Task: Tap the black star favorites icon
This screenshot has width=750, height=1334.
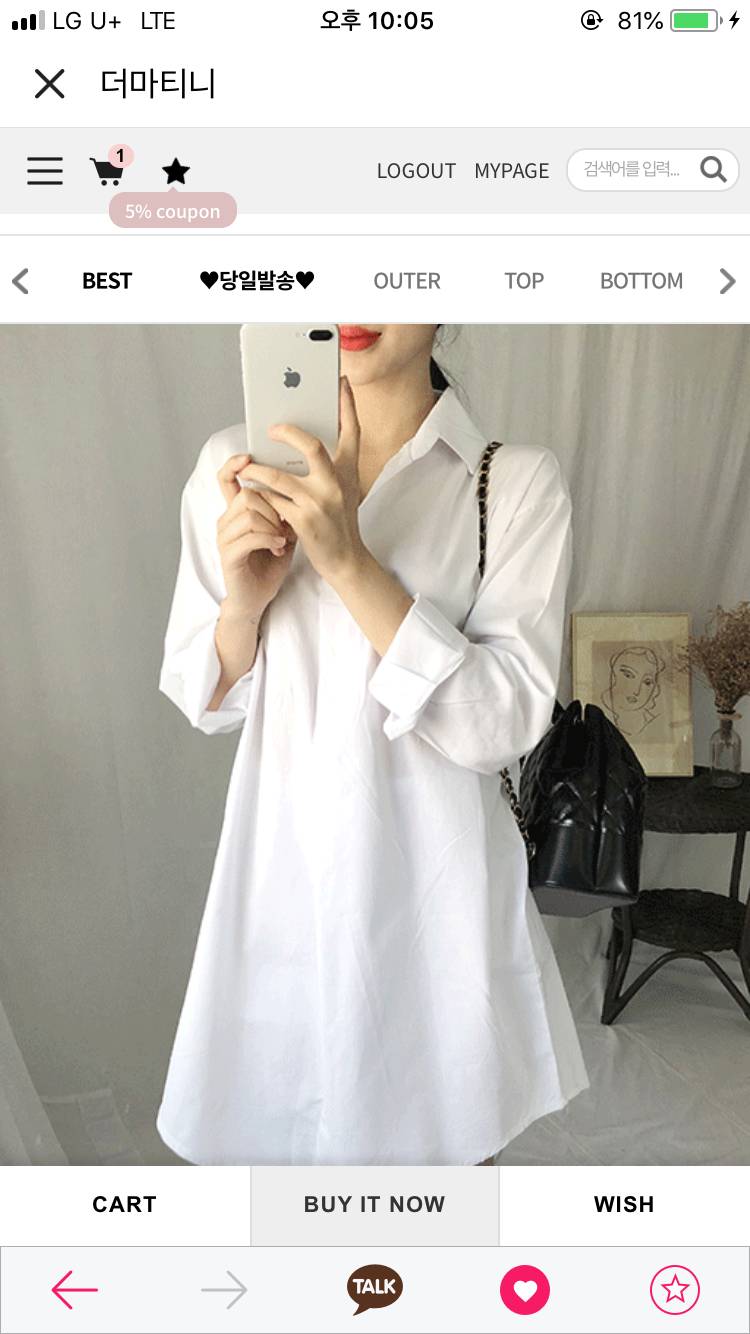Action: pos(176,172)
